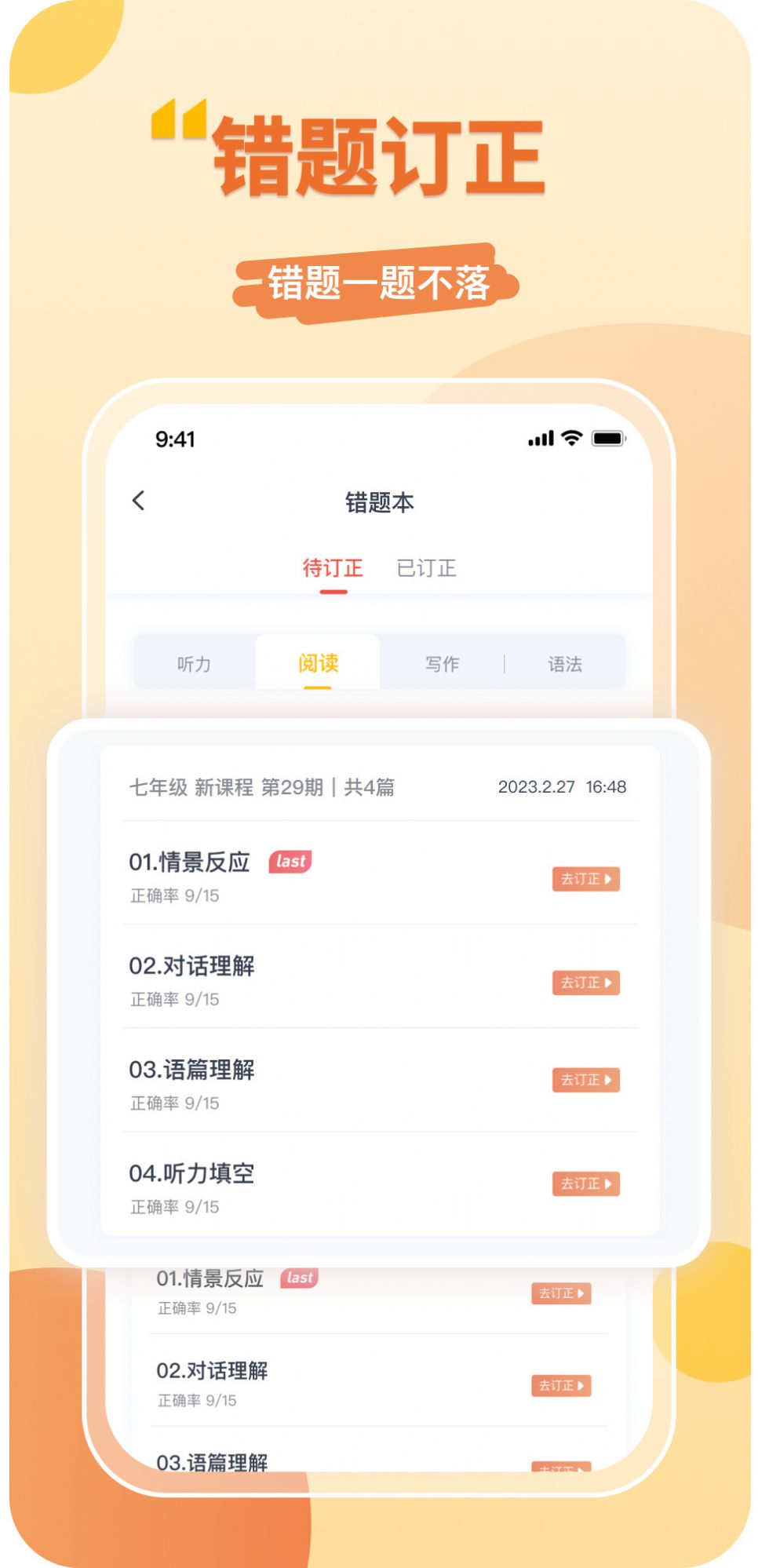Tap 去订正 beside 04.听力填空
This screenshot has height=1568, width=758.
(586, 1184)
